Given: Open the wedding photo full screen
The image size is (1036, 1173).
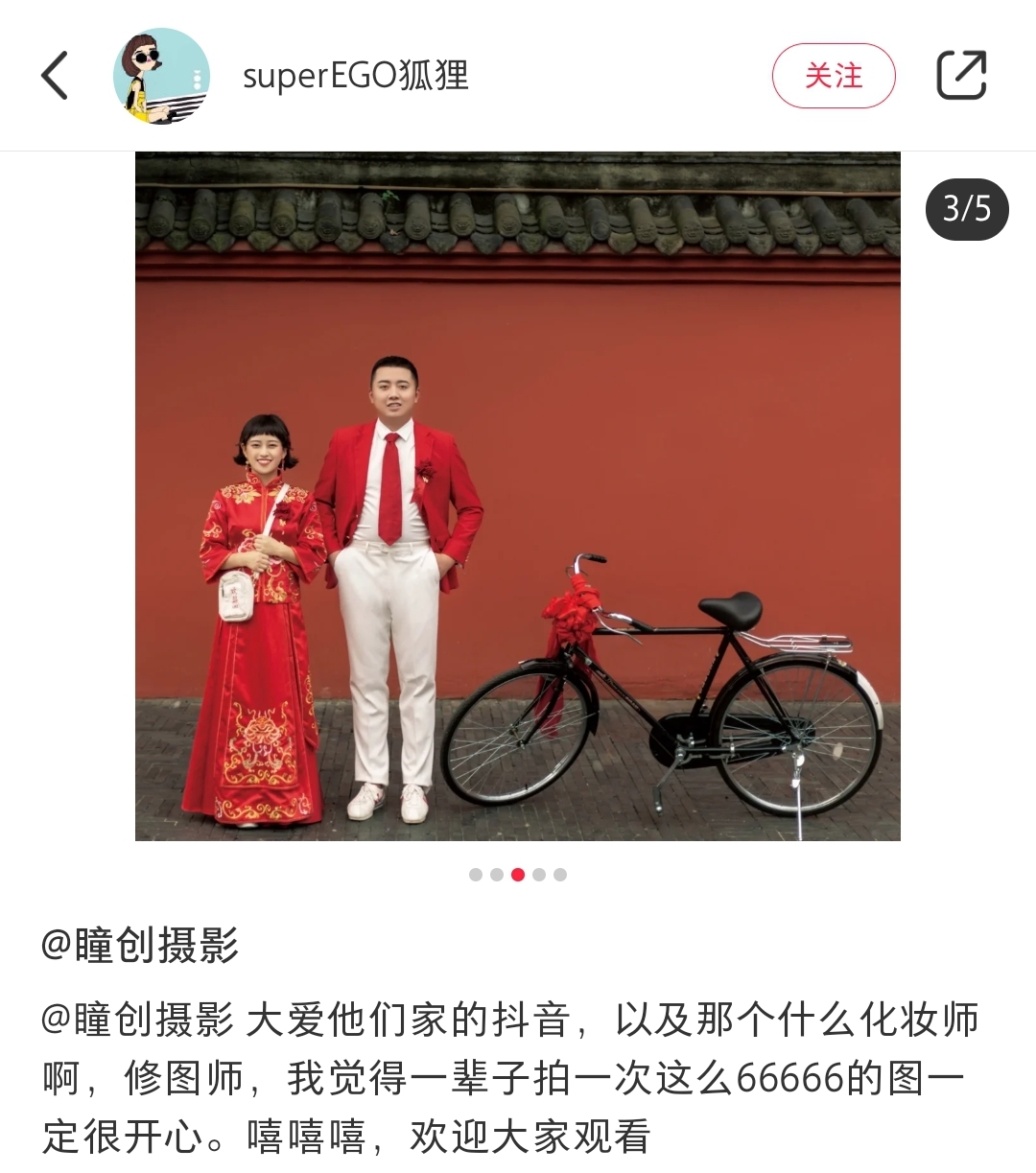Looking at the screenshot, I should point(517,496).
